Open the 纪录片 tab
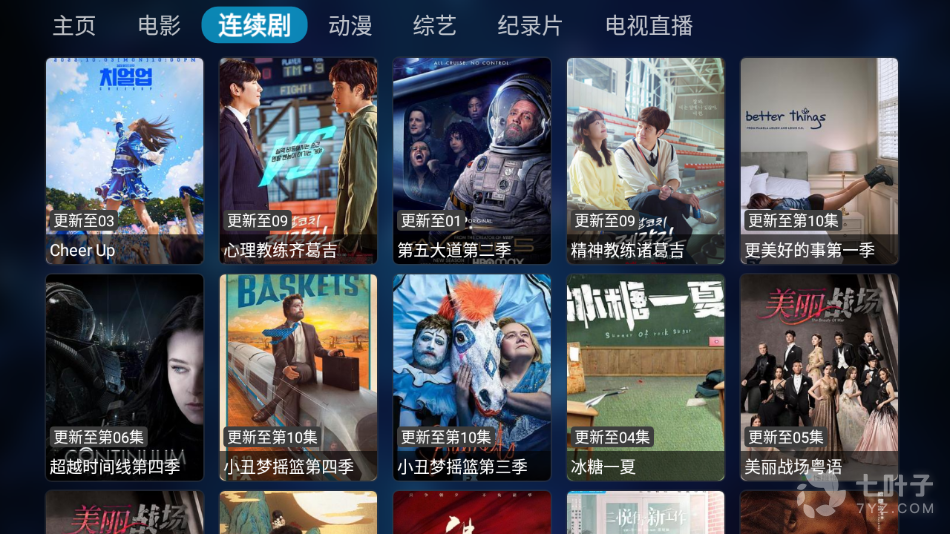The image size is (950, 534). (x=530, y=26)
